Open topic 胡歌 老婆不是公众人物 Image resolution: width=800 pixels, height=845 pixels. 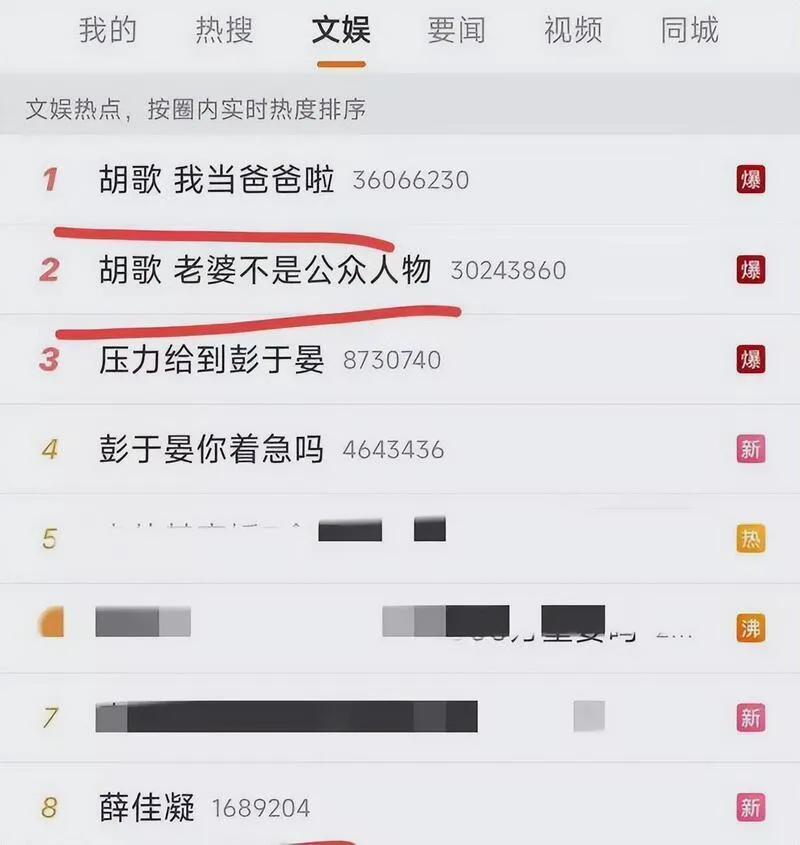point(265,270)
